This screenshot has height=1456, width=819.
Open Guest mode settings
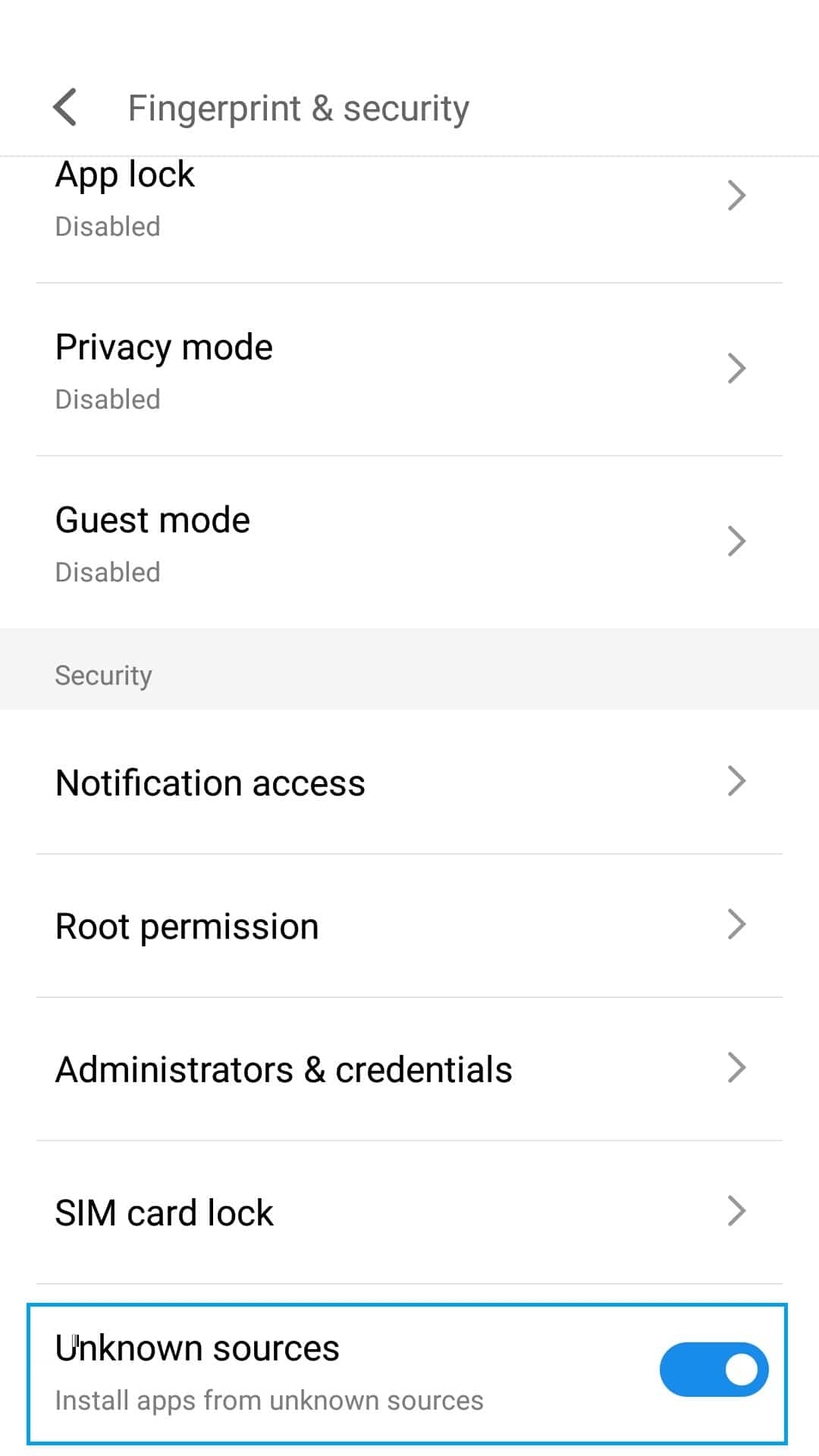409,543
